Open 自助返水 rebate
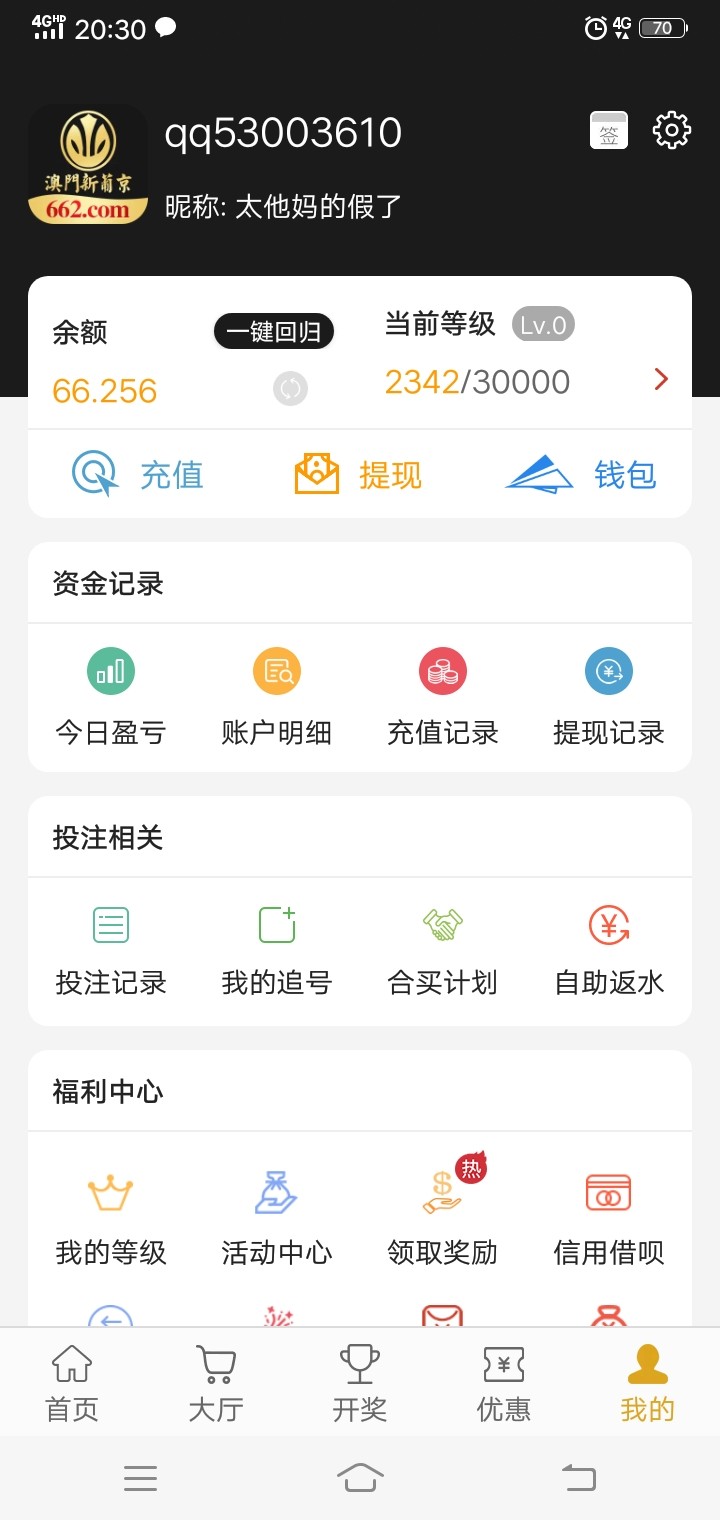This screenshot has height=1520, width=720. click(608, 952)
